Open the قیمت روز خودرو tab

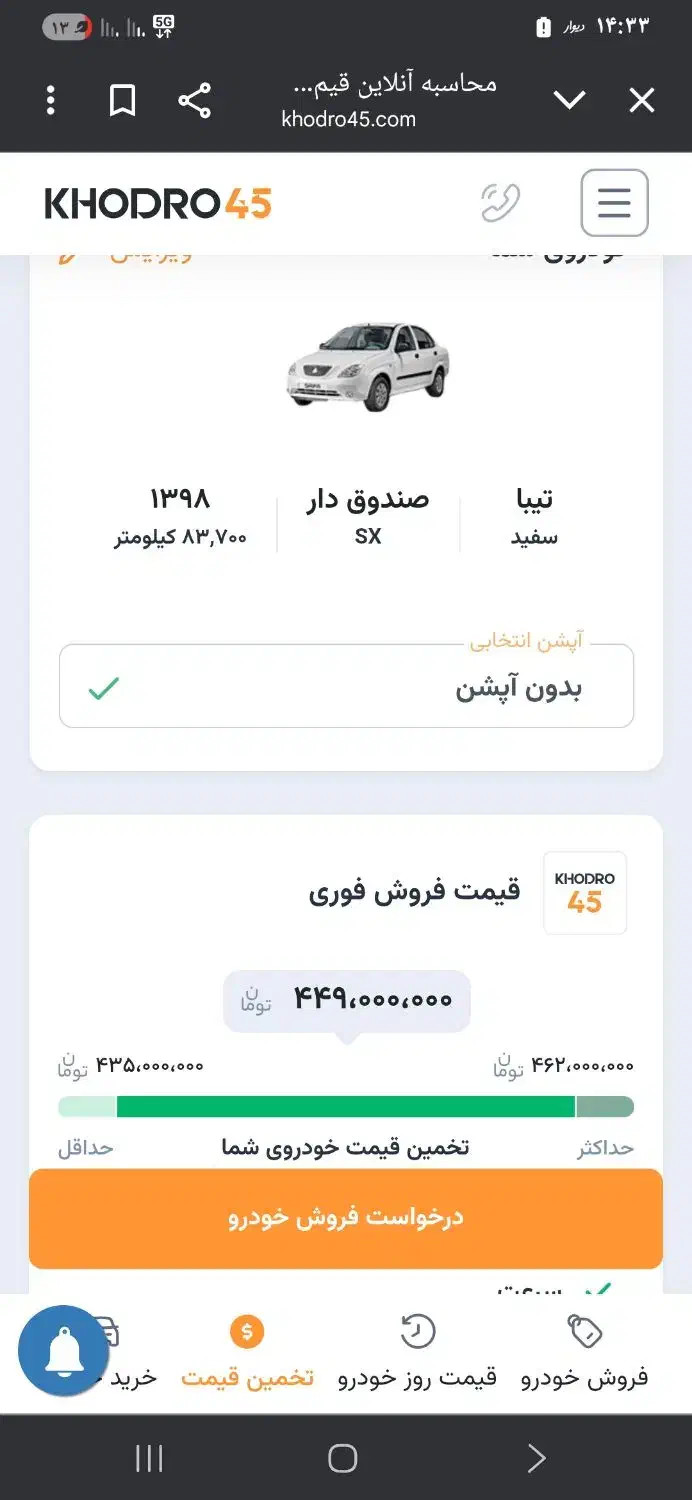pos(417,1352)
